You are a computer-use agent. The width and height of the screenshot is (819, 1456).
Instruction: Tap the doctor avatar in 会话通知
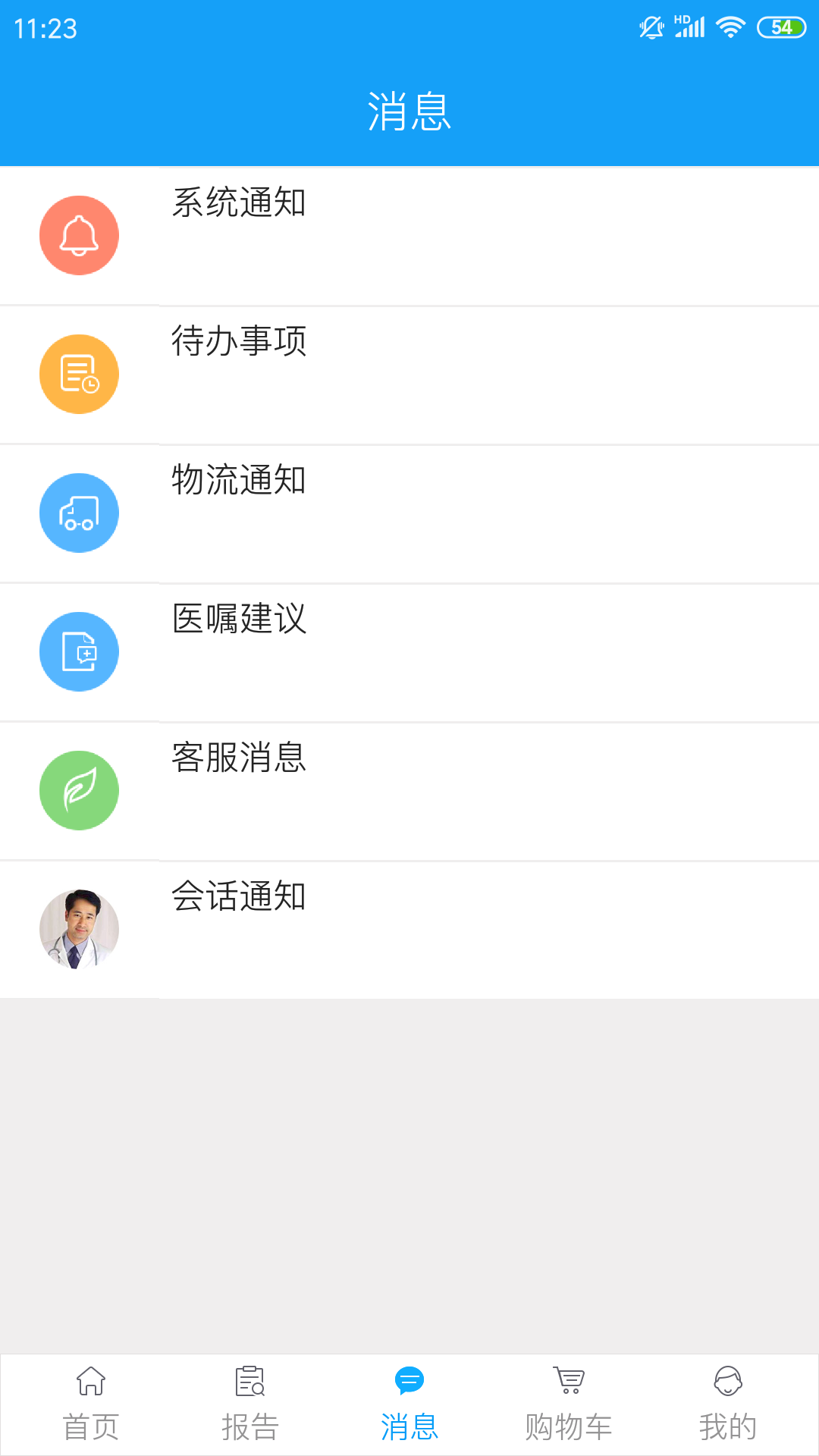79,928
